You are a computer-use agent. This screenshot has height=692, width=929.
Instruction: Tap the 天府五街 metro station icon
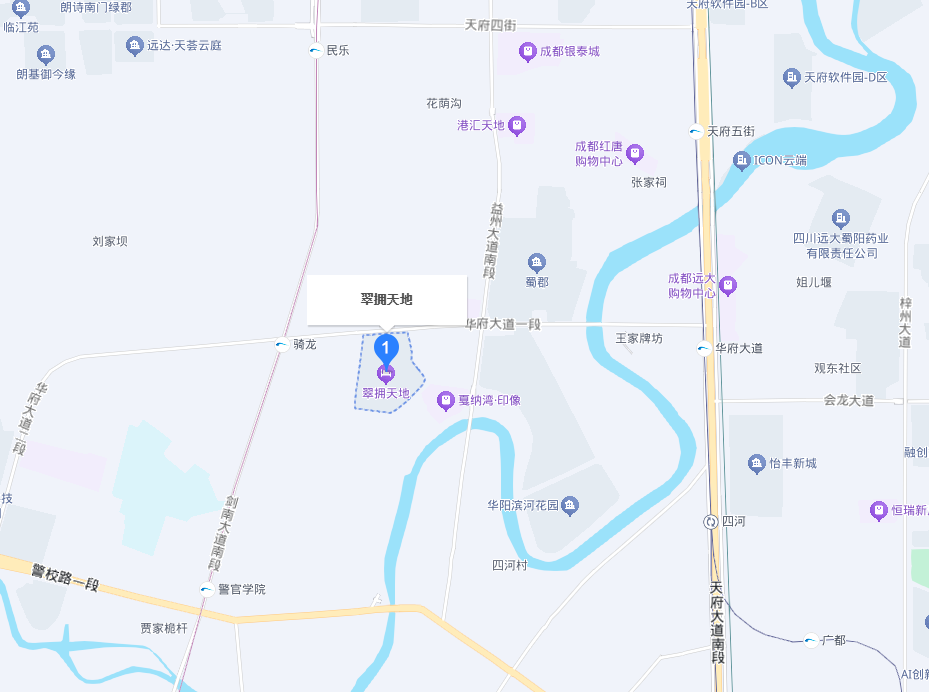(695, 131)
